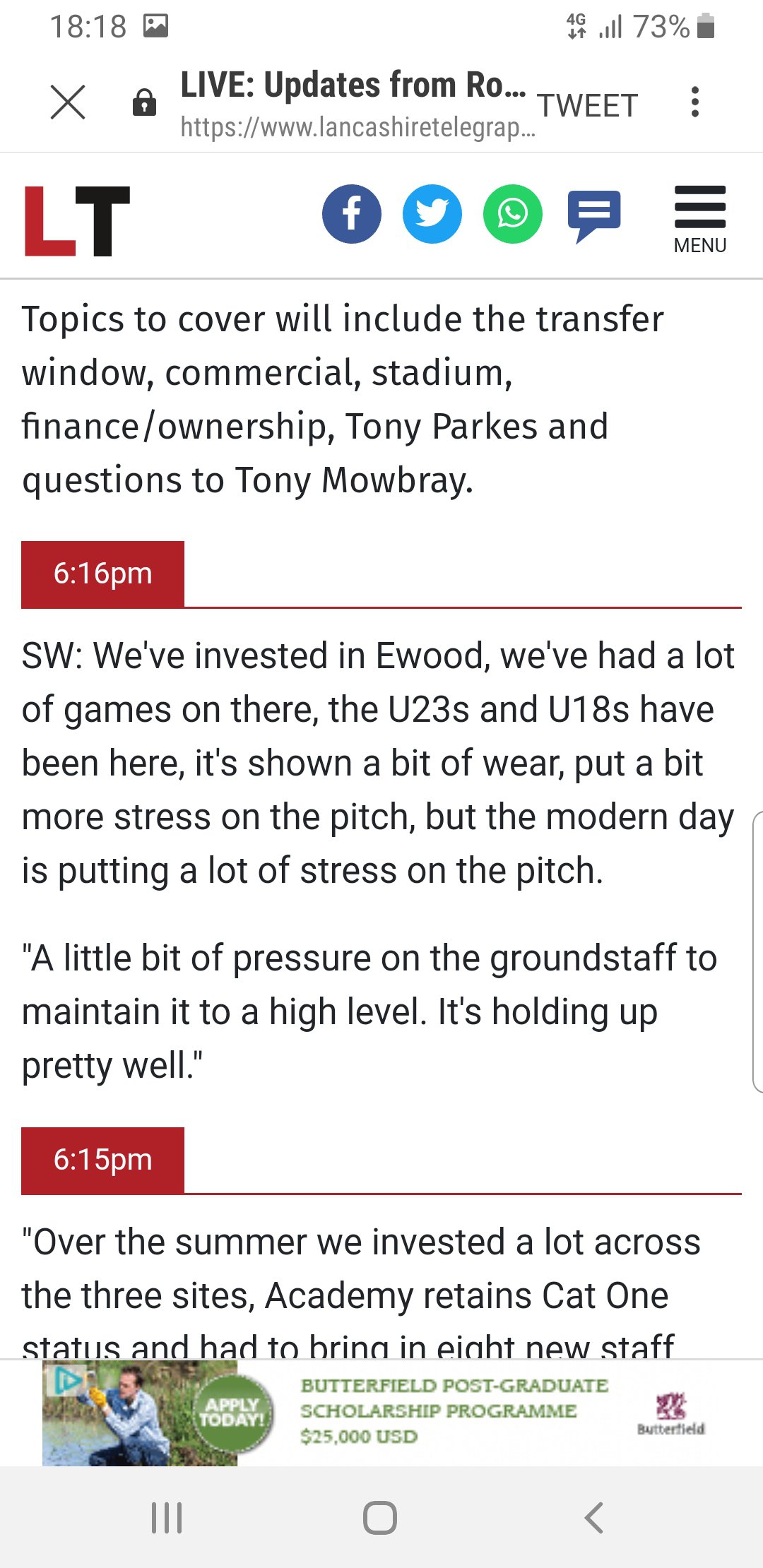View site security padlock info
The image size is (763, 1568).
click(x=144, y=102)
